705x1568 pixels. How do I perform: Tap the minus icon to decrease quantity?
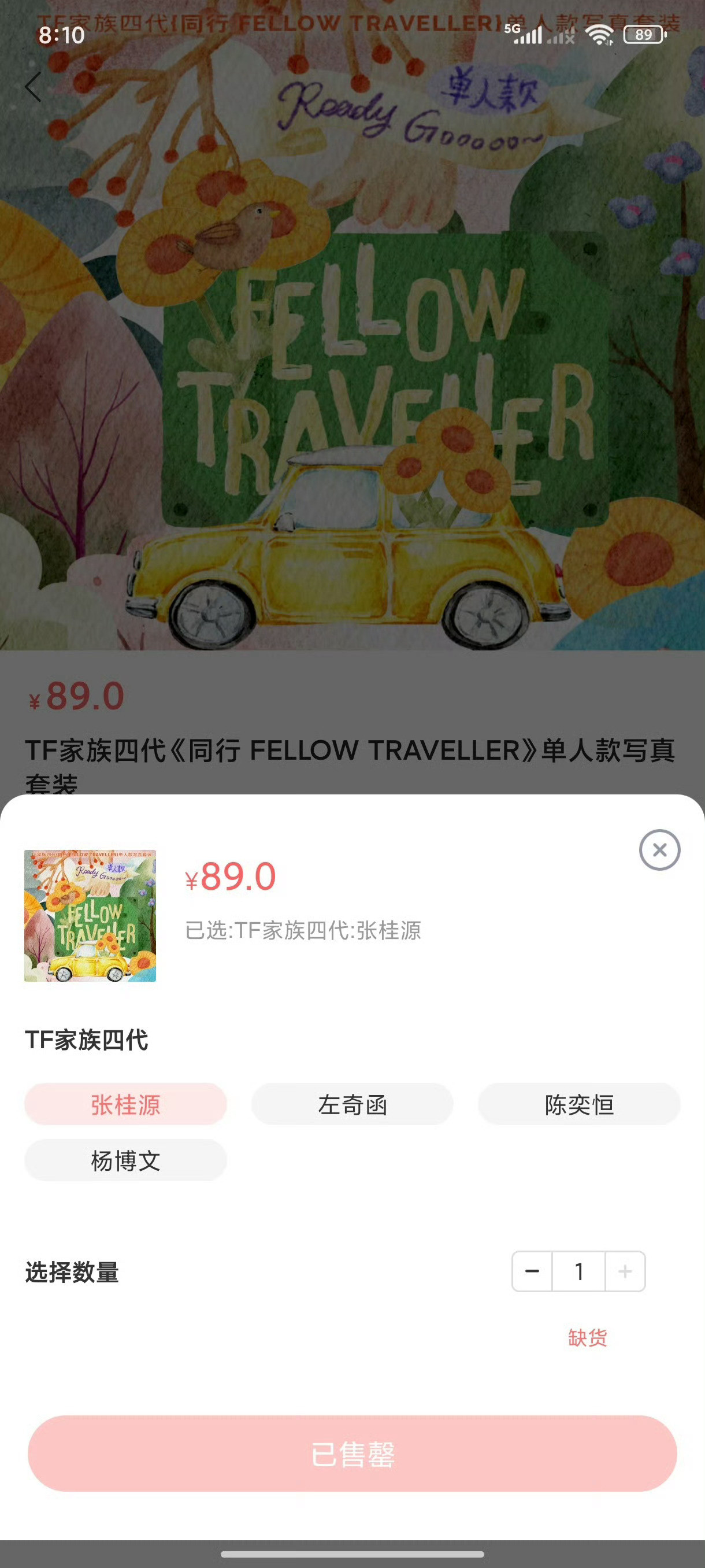coord(532,1271)
